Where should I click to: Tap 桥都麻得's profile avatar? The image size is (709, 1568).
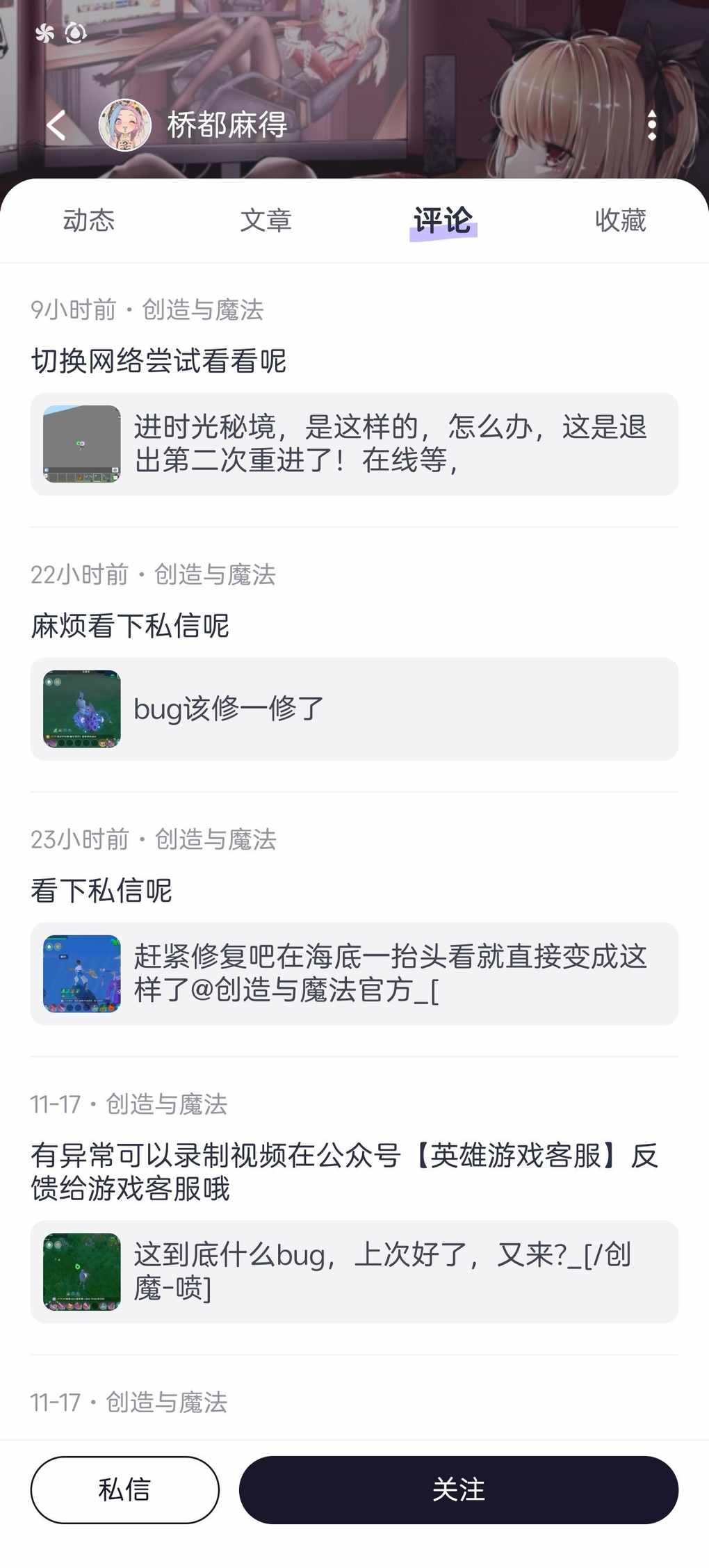tap(125, 125)
